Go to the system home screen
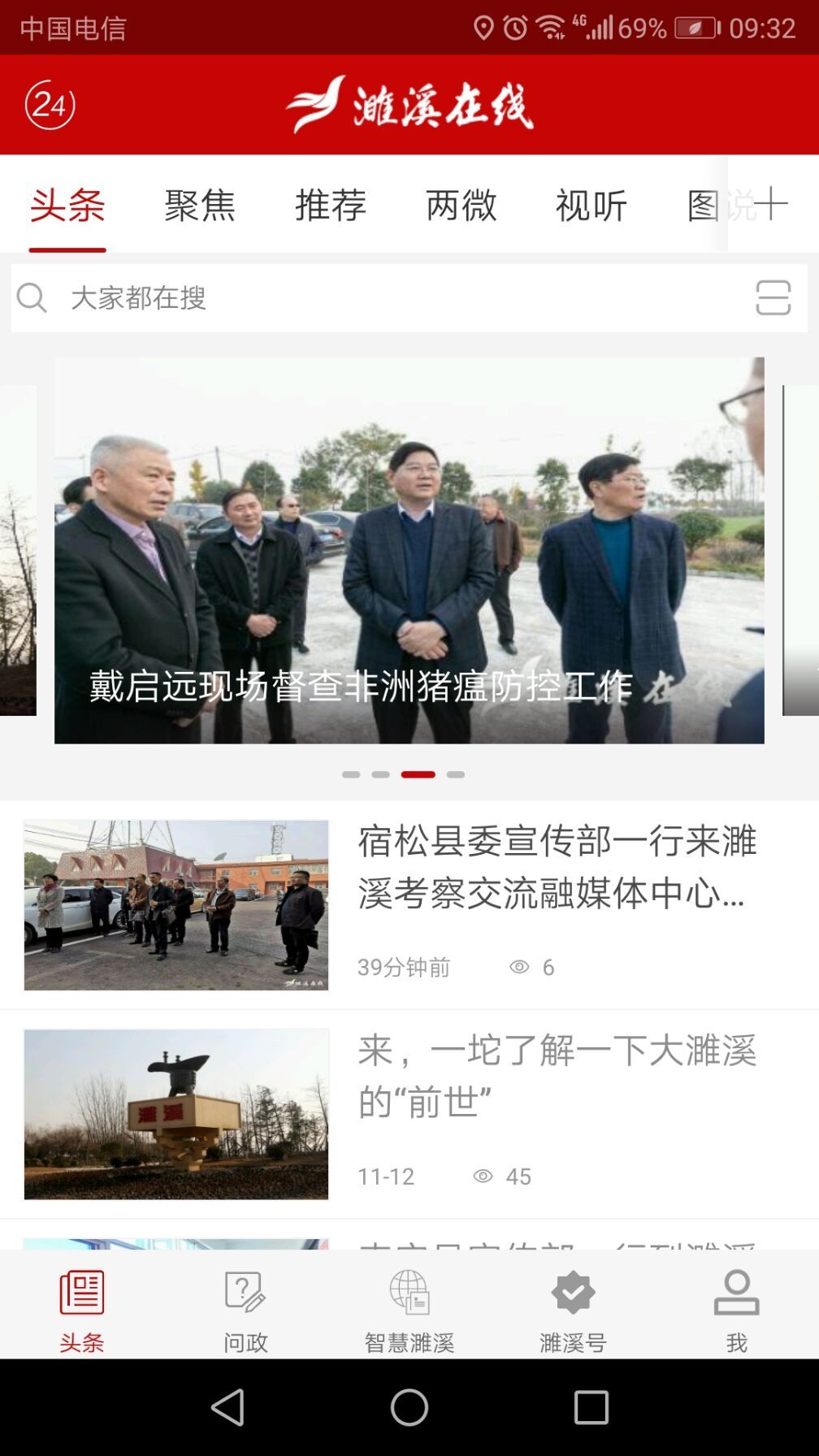The width and height of the screenshot is (819, 1456). tap(409, 1407)
